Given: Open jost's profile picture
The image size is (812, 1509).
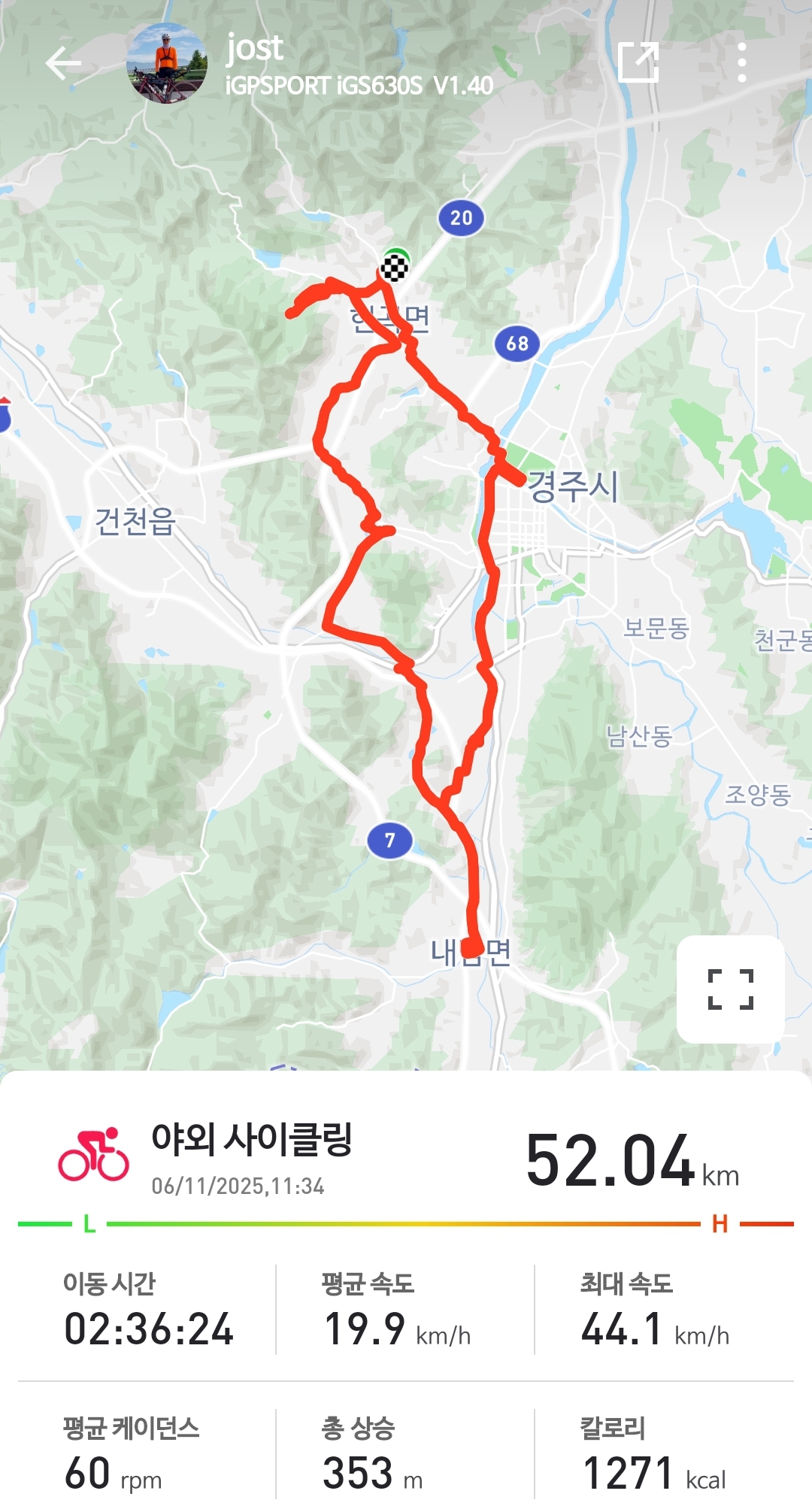Looking at the screenshot, I should point(167,63).
